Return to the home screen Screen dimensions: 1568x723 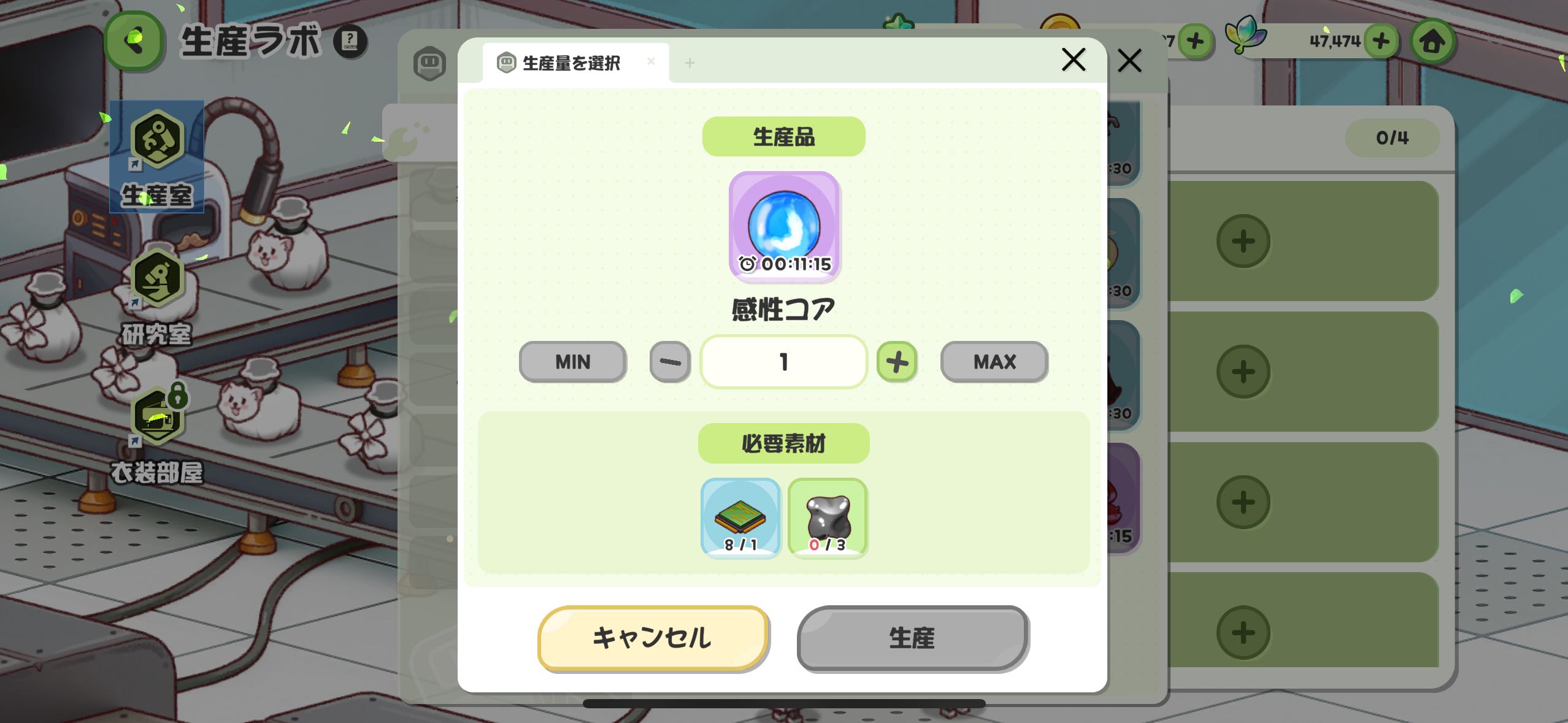1432,42
